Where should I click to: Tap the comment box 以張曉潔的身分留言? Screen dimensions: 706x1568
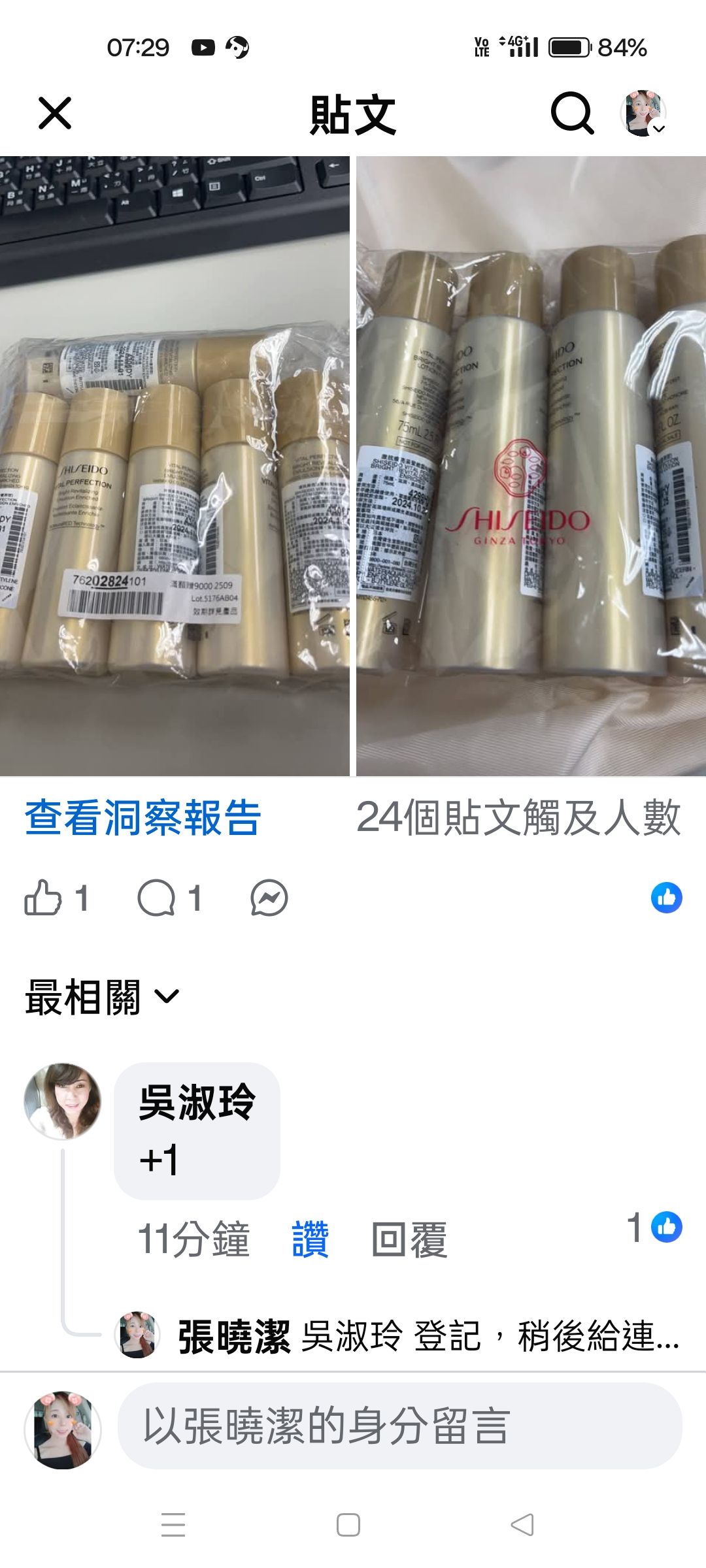399,1426
